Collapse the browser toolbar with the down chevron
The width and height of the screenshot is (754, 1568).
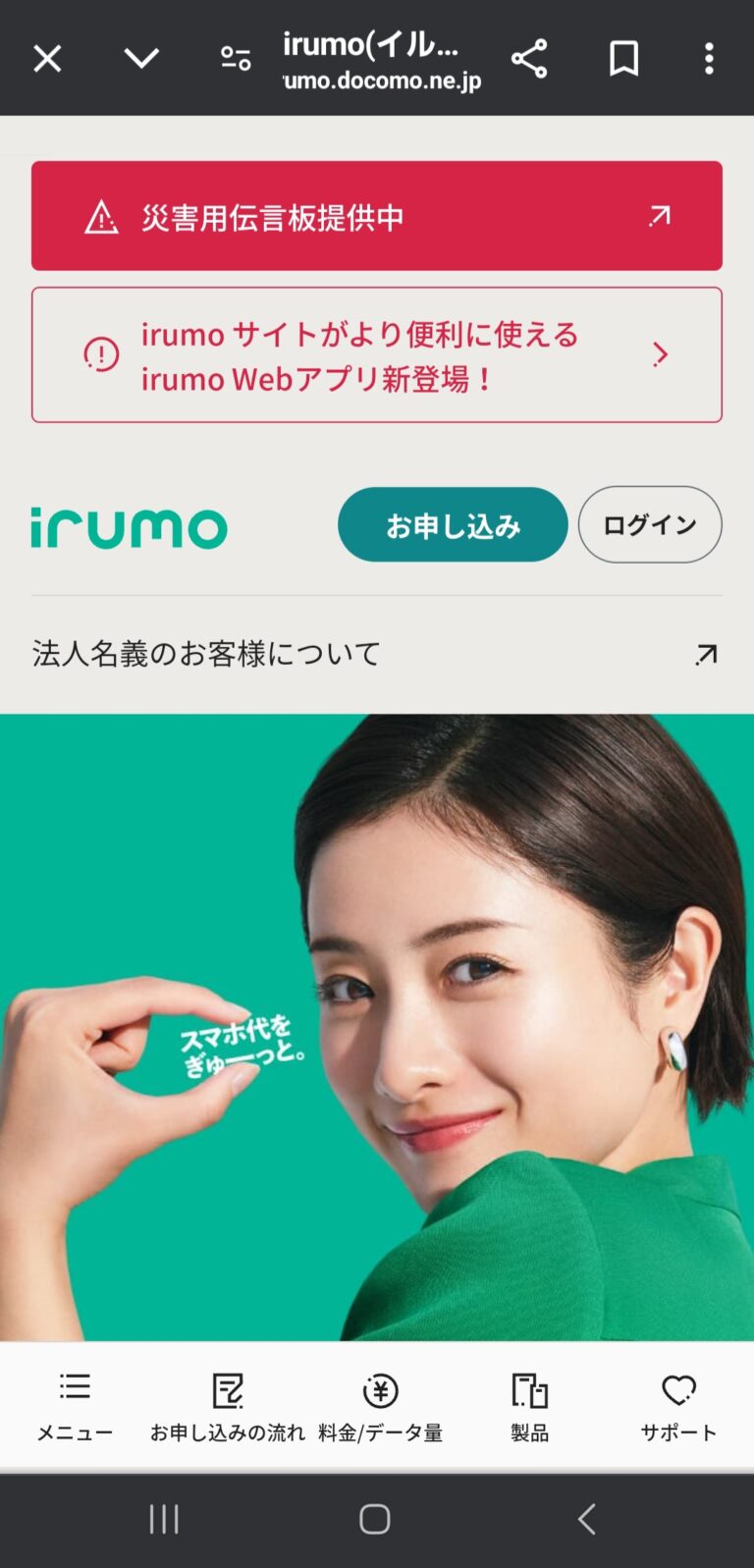pos(141,58)
